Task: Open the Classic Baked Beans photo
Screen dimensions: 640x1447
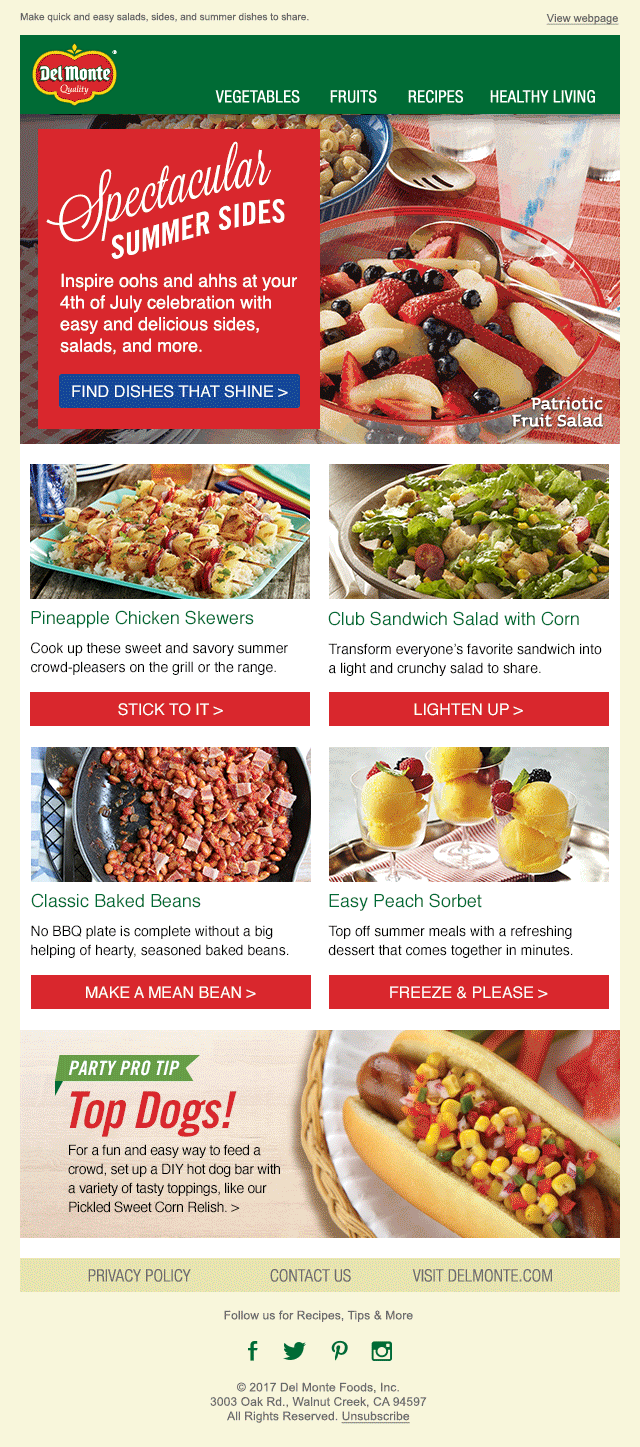Action: pos(170,814)
